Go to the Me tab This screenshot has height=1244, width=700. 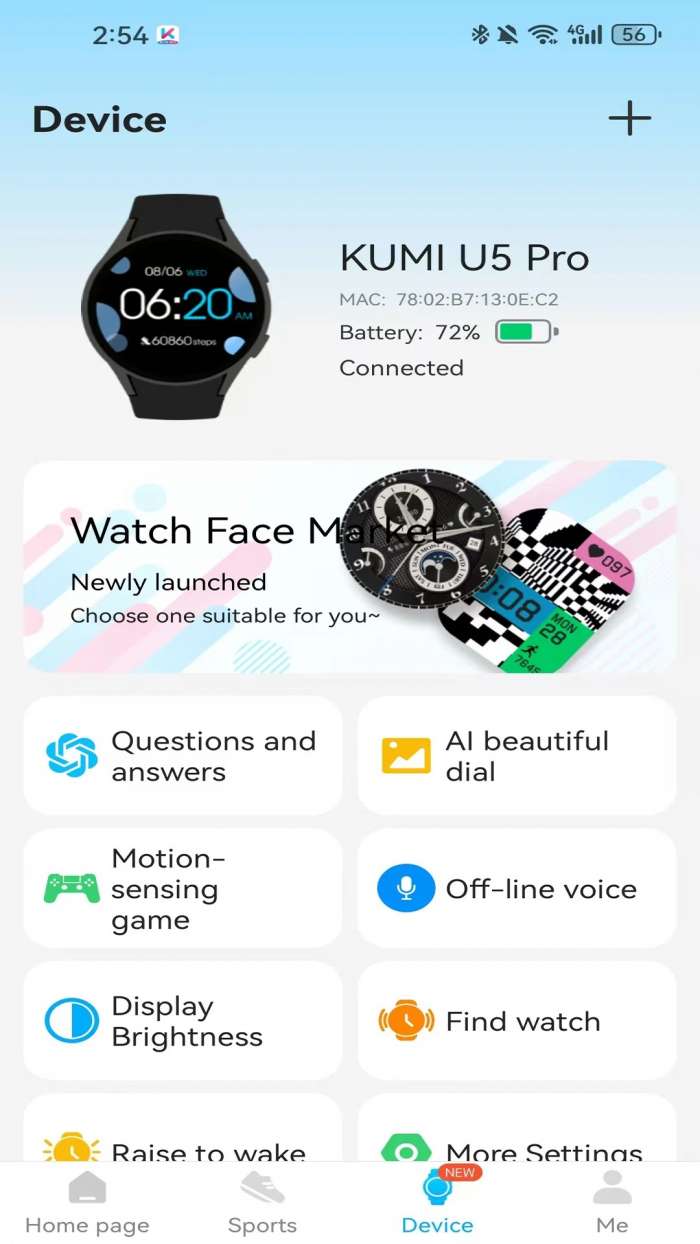point(612,1204)
